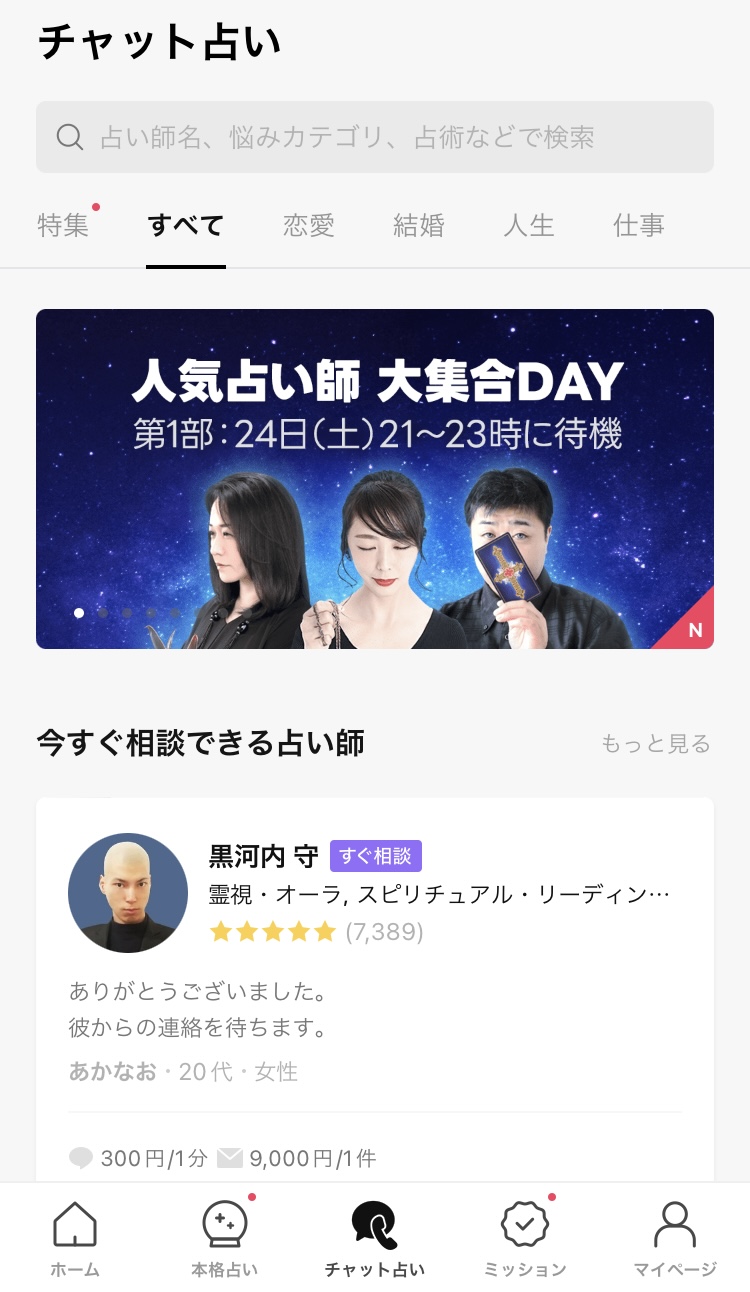Tap the magnifying glass search icon
This screenshot has width=750, height=1292.
[69, 136]
